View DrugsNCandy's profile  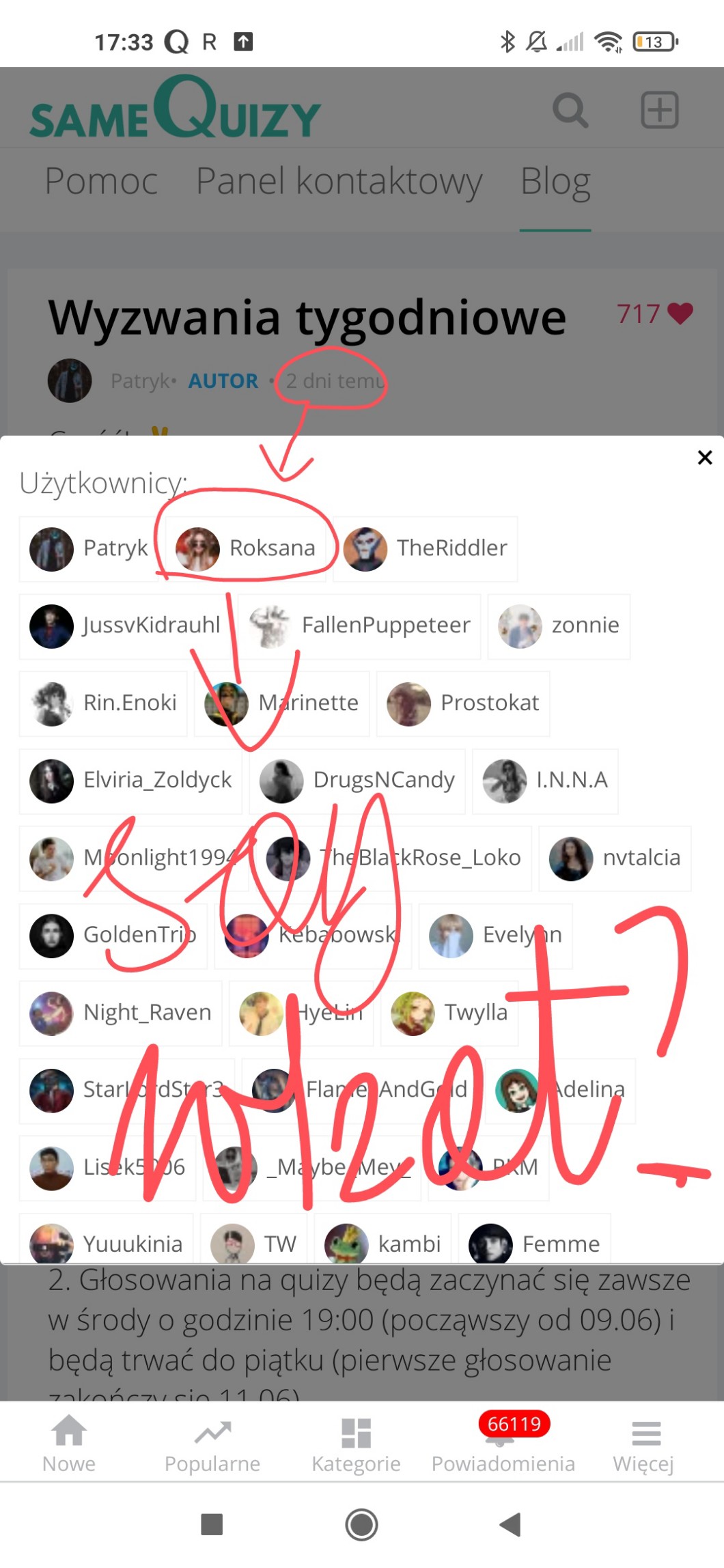pos(357,780)
